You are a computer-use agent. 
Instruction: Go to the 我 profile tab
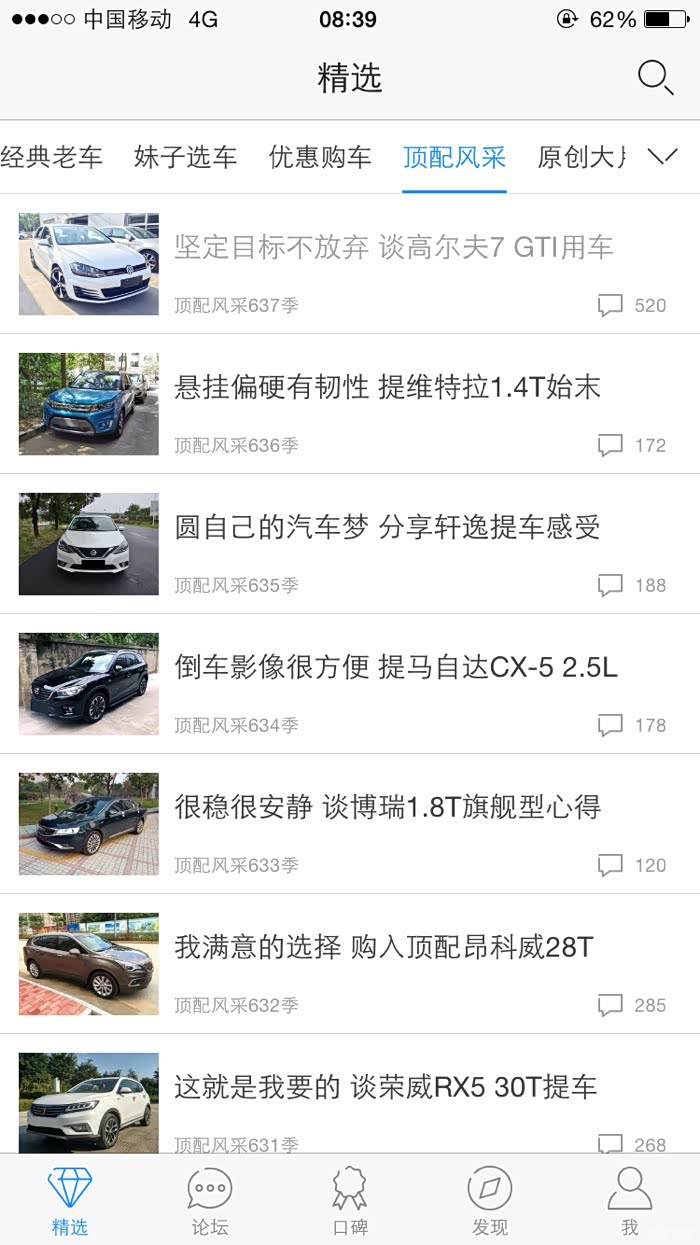point(630,1201)
